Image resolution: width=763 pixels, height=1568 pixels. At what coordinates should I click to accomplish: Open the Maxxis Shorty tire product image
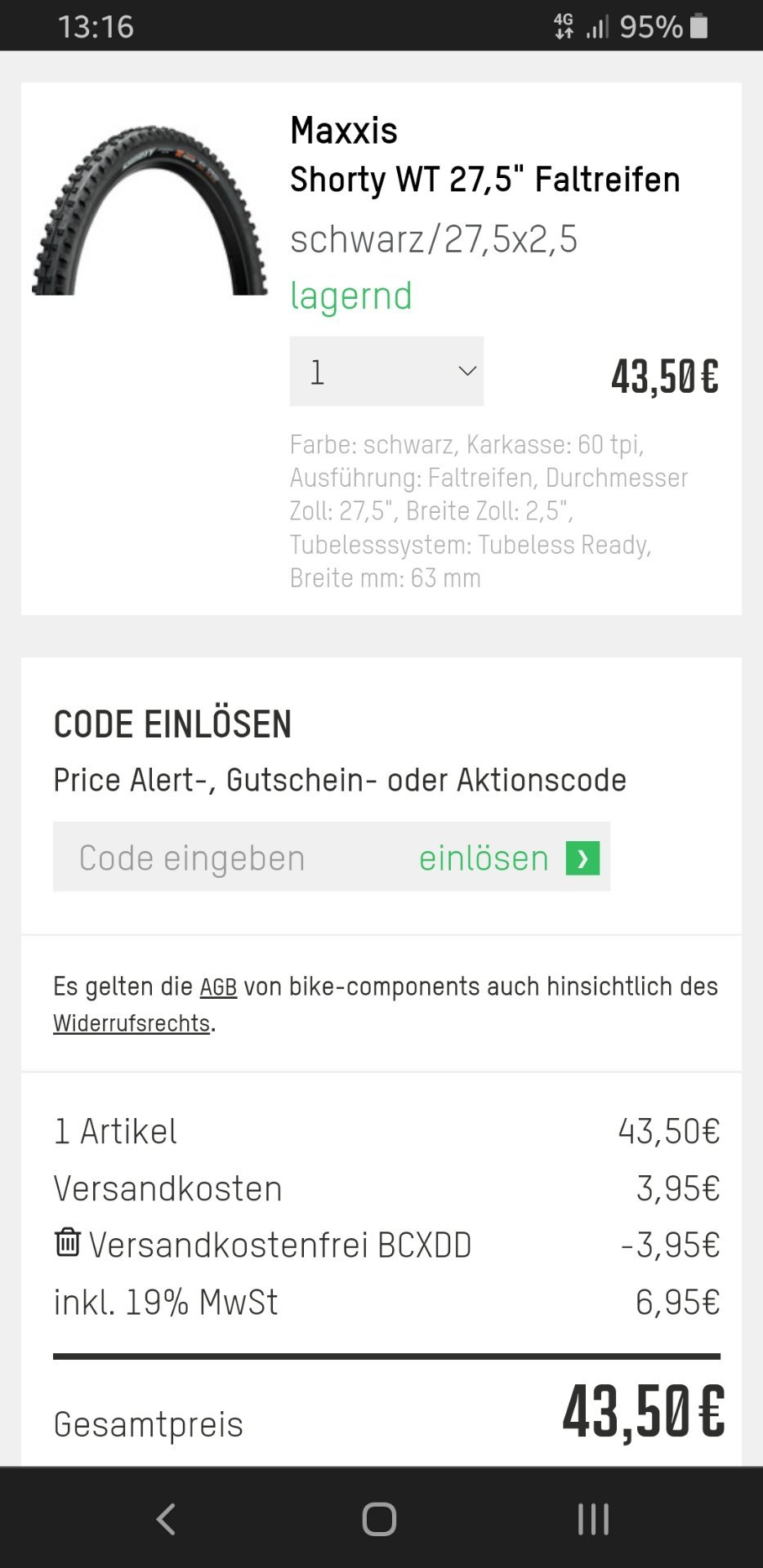click(149, 209)
